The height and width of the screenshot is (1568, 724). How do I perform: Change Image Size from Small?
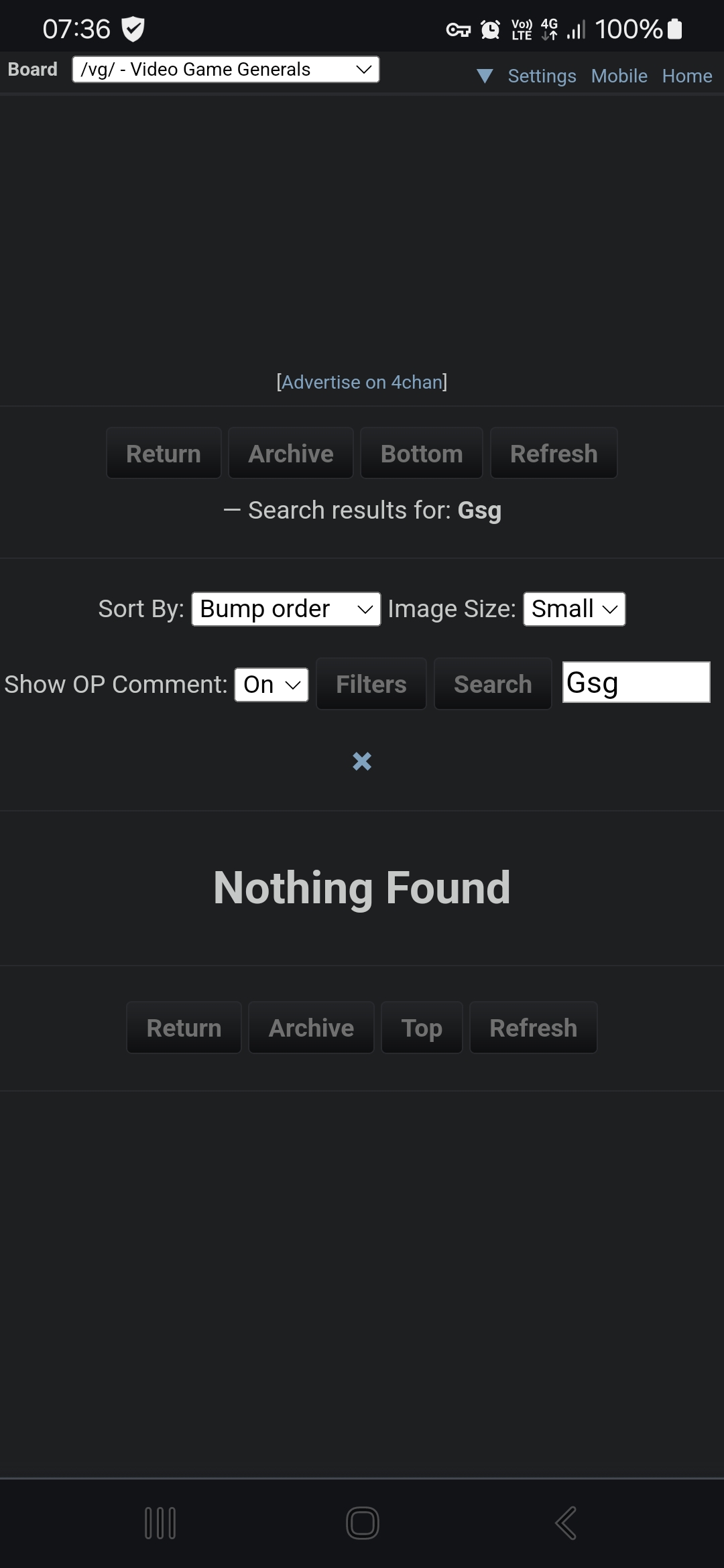pos(574,609)
